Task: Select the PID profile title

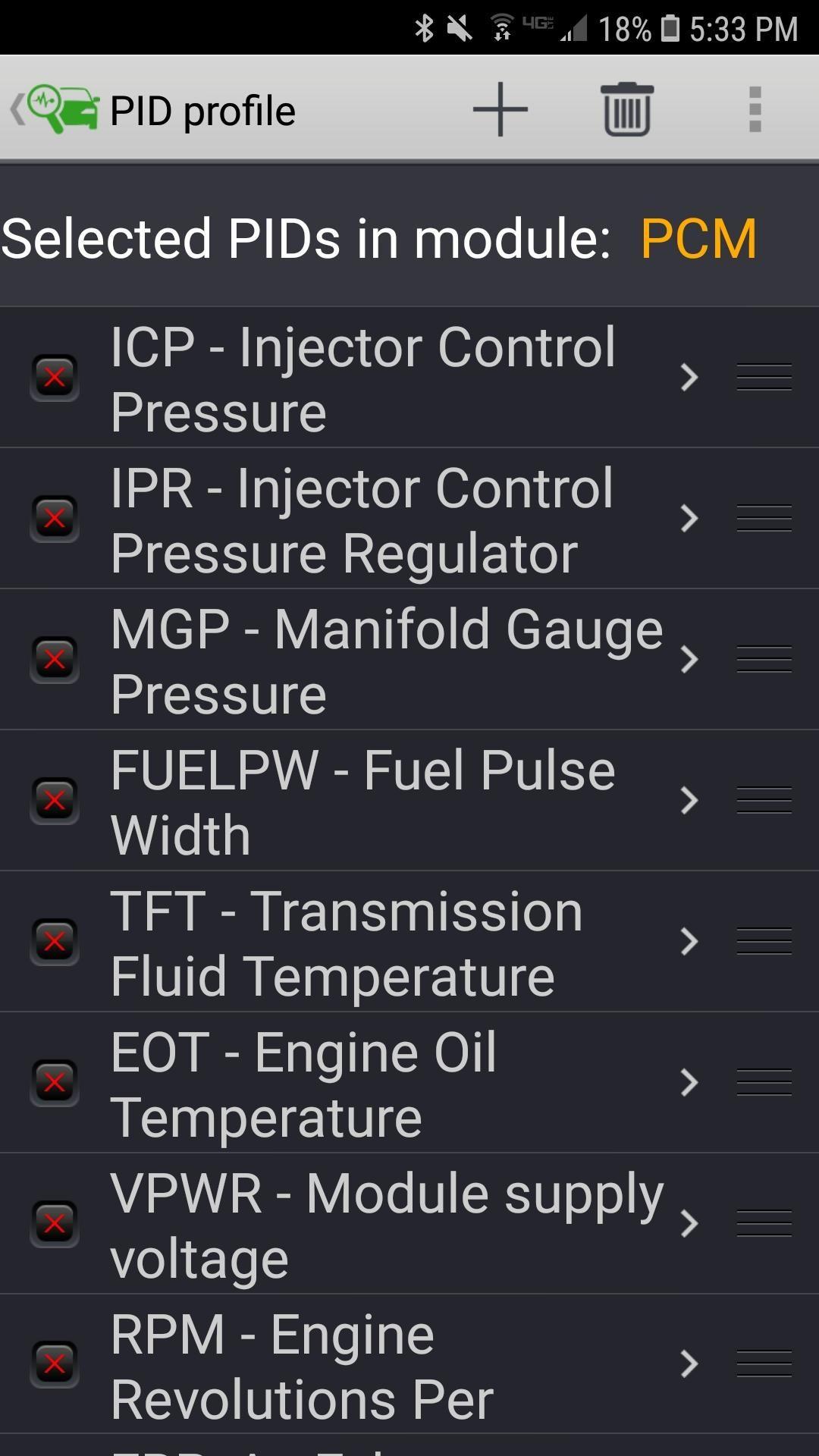Action: pyautogui.click(x=203, y=108)
